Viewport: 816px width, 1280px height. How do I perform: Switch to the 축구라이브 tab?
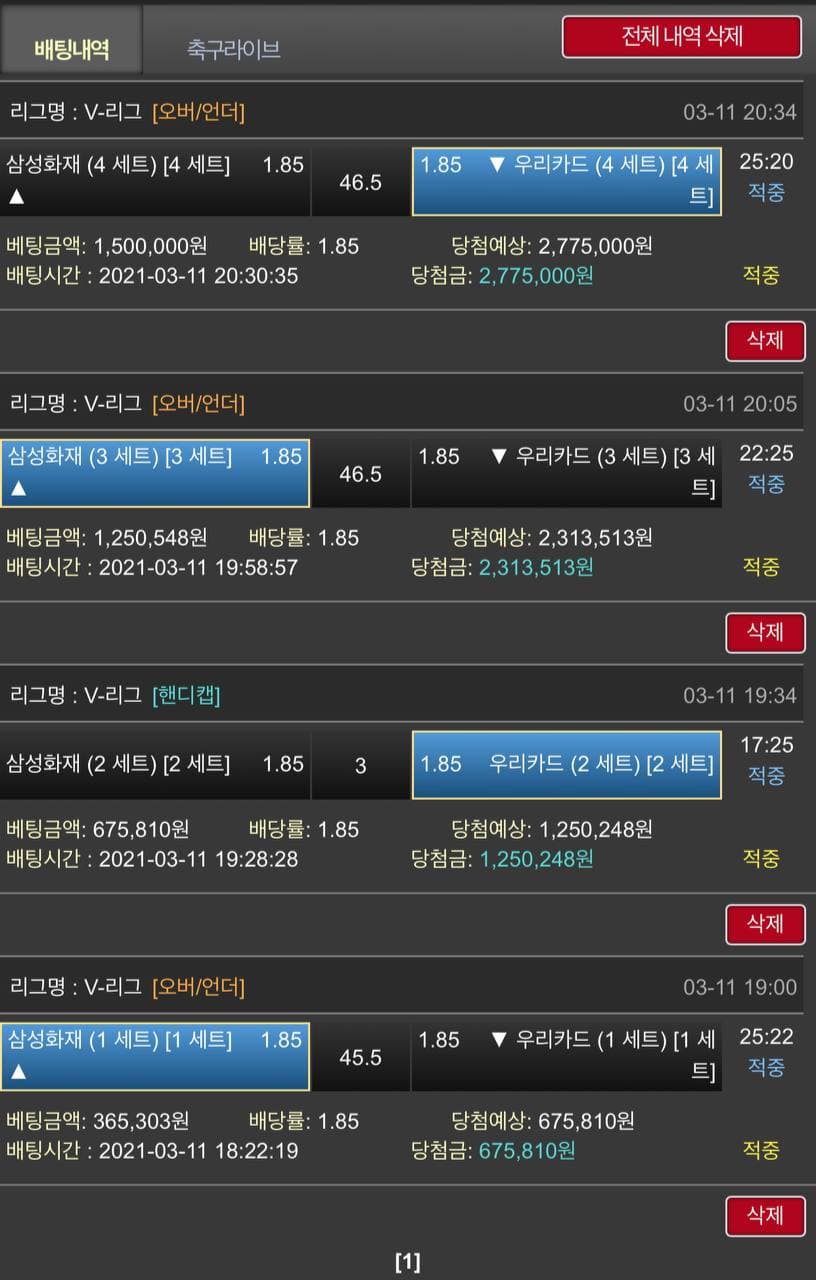[233, 49]
